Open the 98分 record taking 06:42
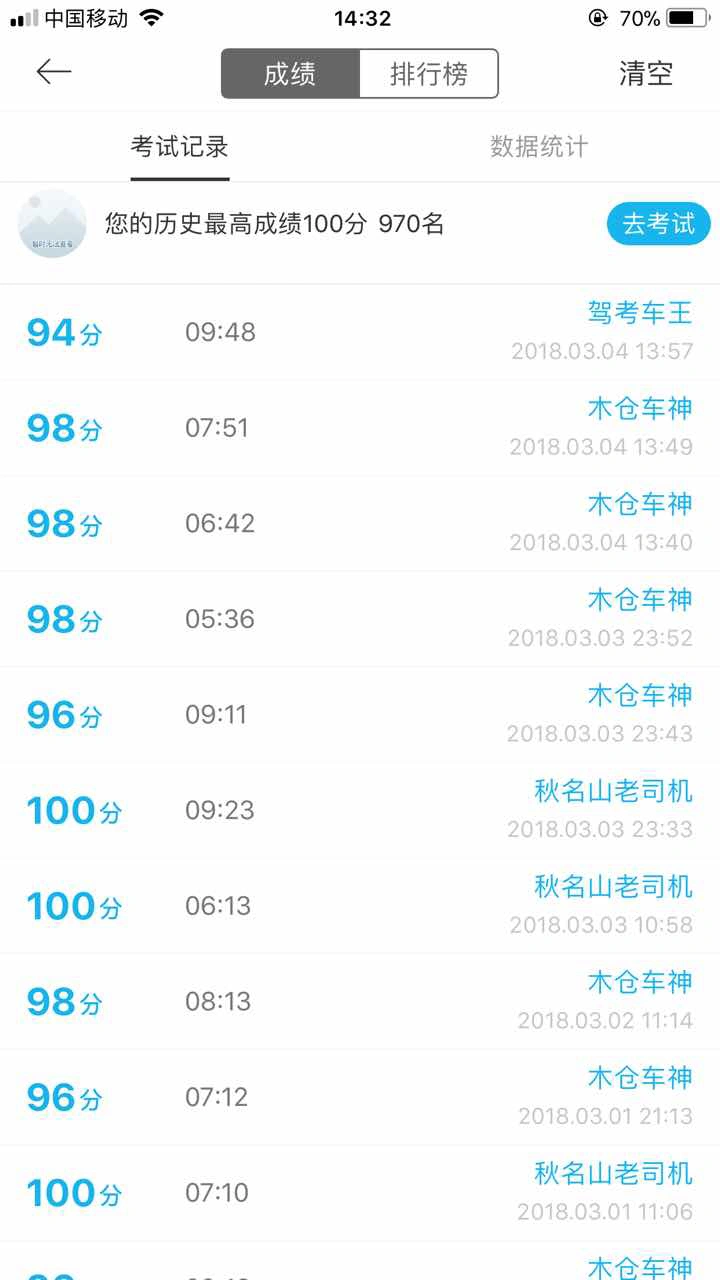Viewport: 720px width, 1280px height. pyautogui.click(x=360, y=523)
